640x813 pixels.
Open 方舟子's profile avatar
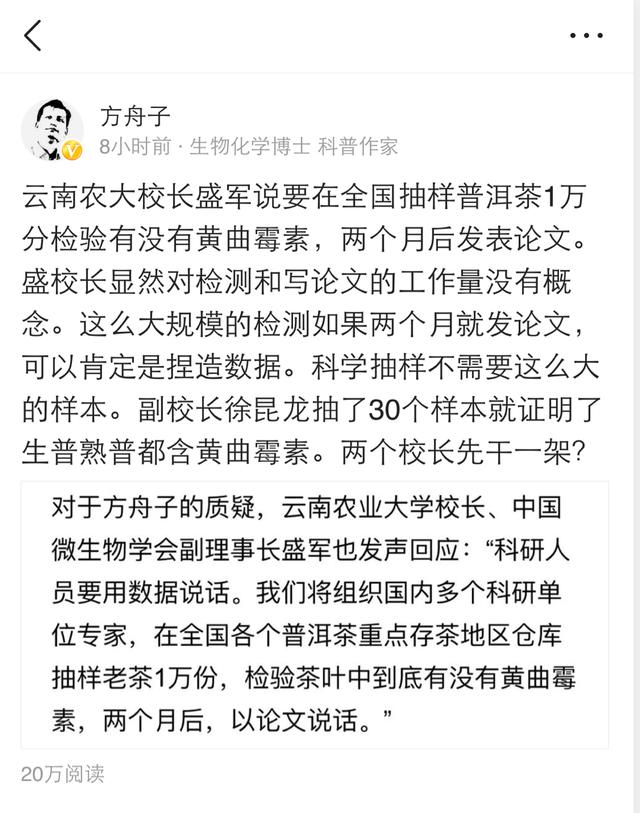(x=52, y=130)
